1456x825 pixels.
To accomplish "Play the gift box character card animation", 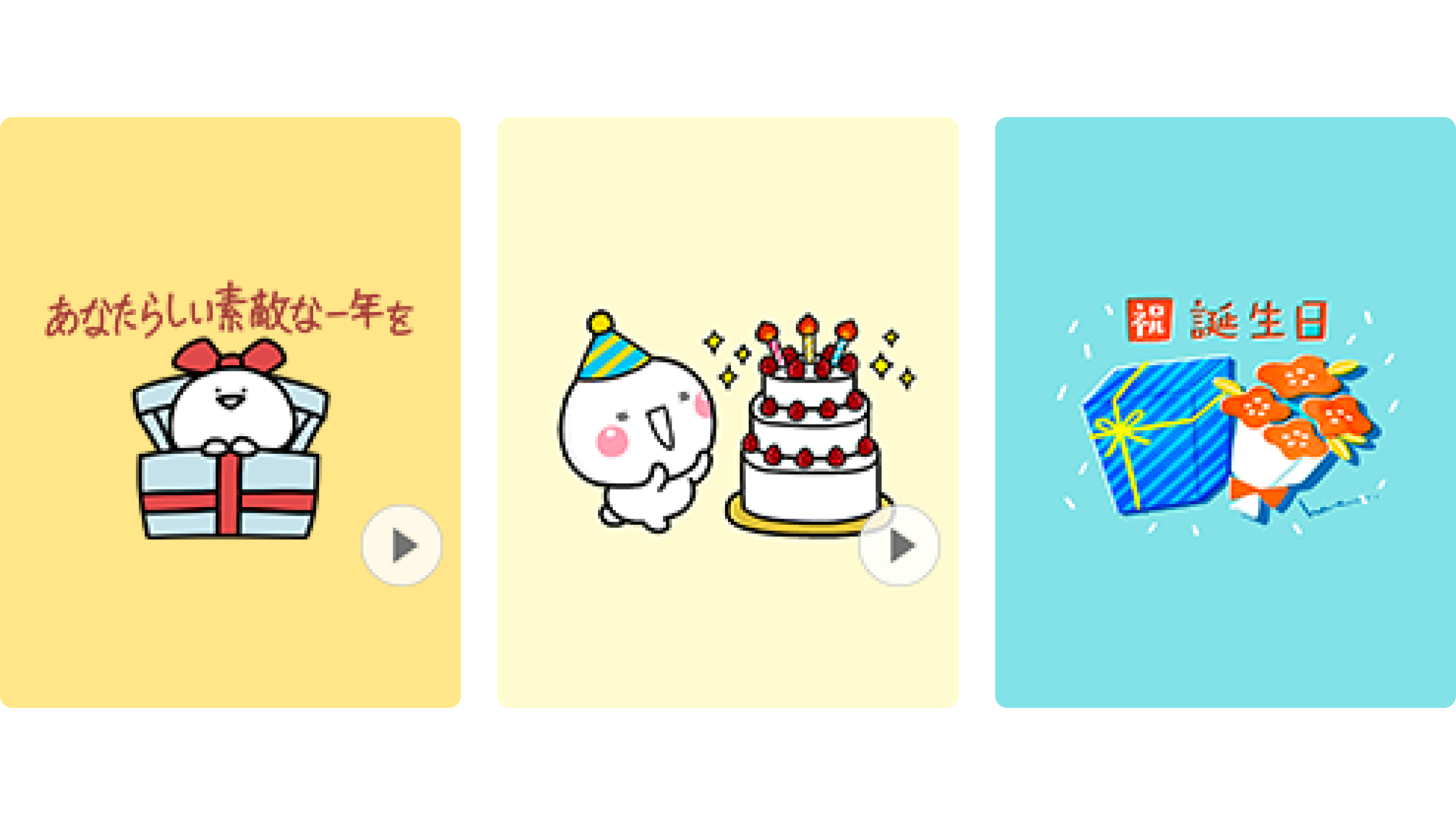I will pyautogui.click(x=402, y=545).
